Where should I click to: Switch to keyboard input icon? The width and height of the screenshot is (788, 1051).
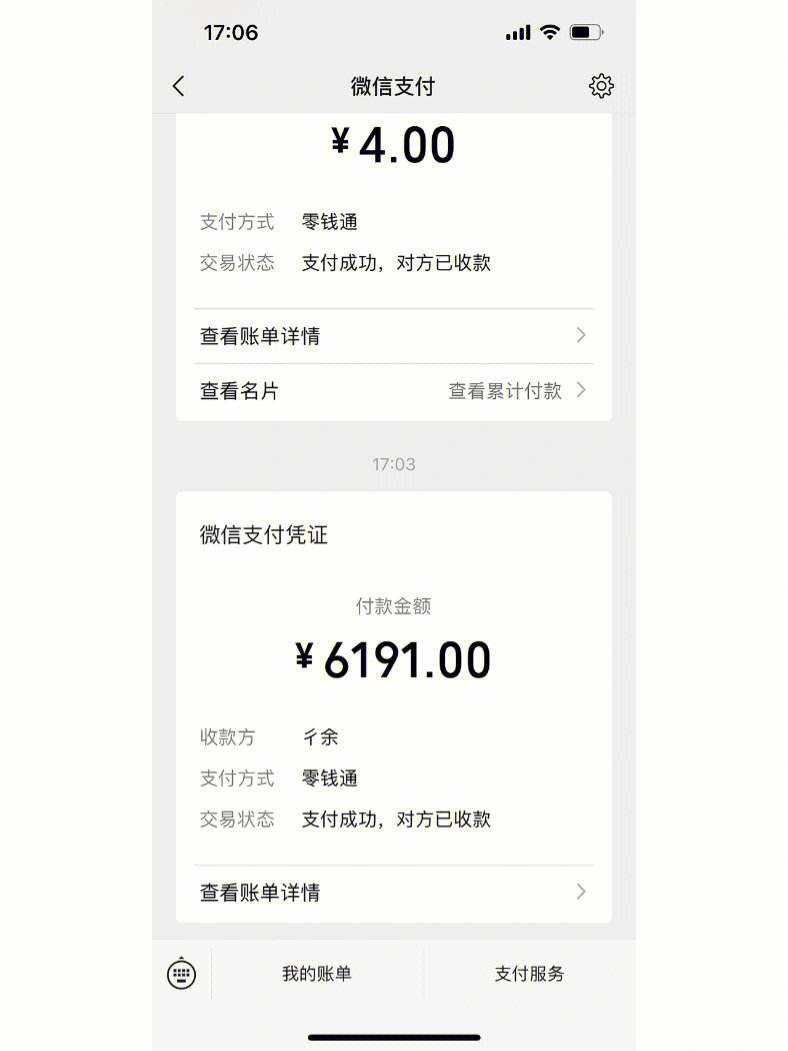pyautogui.click(x=182, y=973)
